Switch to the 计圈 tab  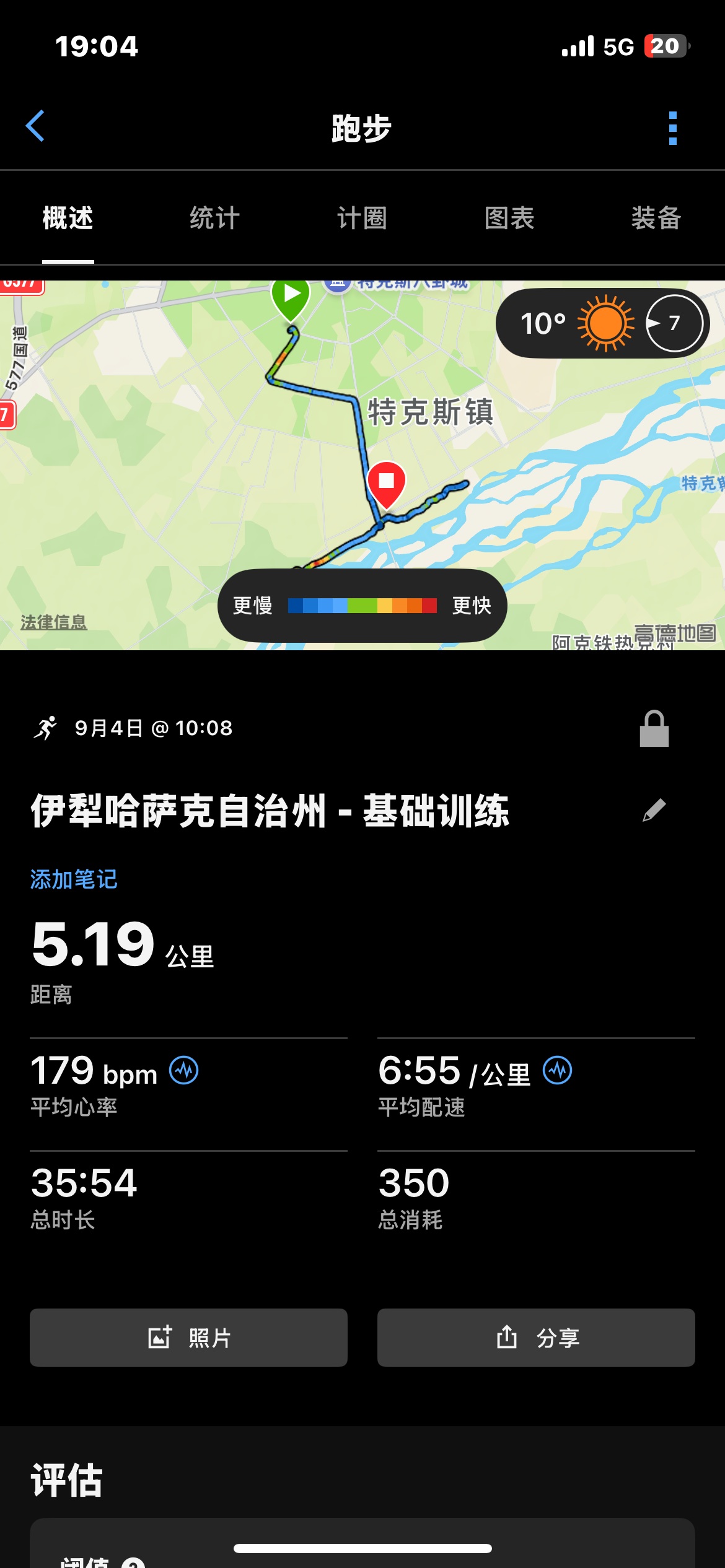[x=362, y=219]
